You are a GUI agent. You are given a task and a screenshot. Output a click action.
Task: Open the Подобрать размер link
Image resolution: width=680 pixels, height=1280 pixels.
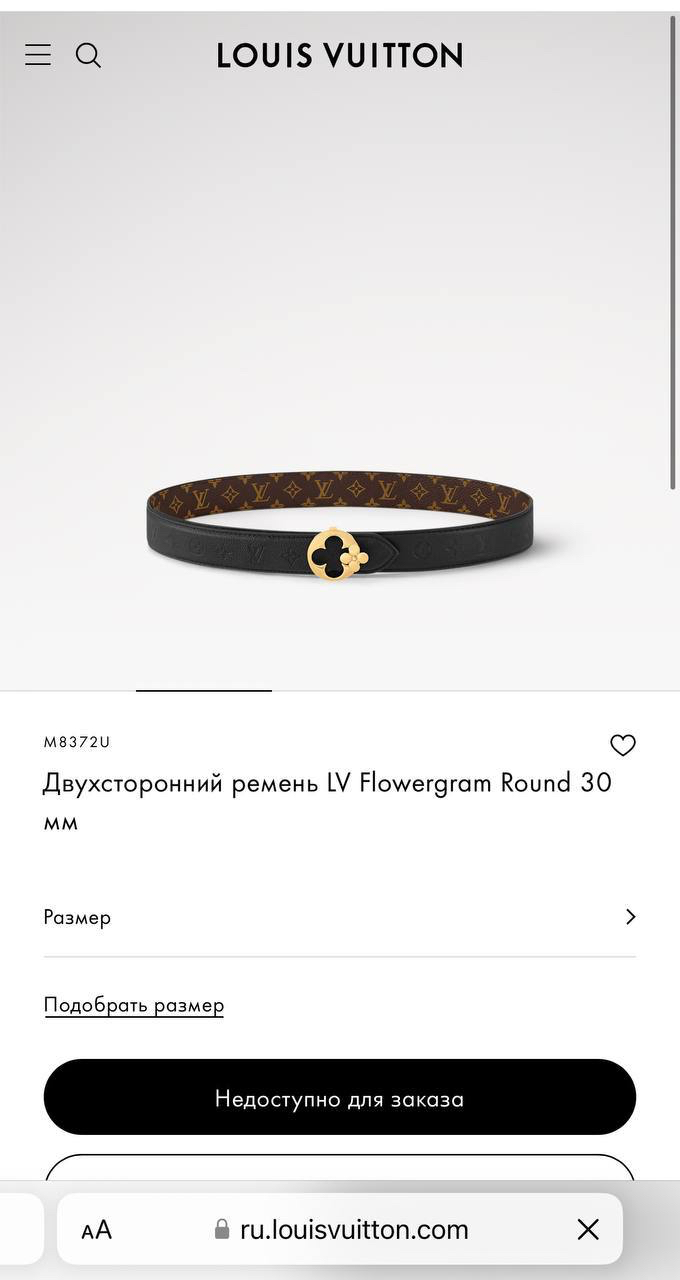[134, 1005]
